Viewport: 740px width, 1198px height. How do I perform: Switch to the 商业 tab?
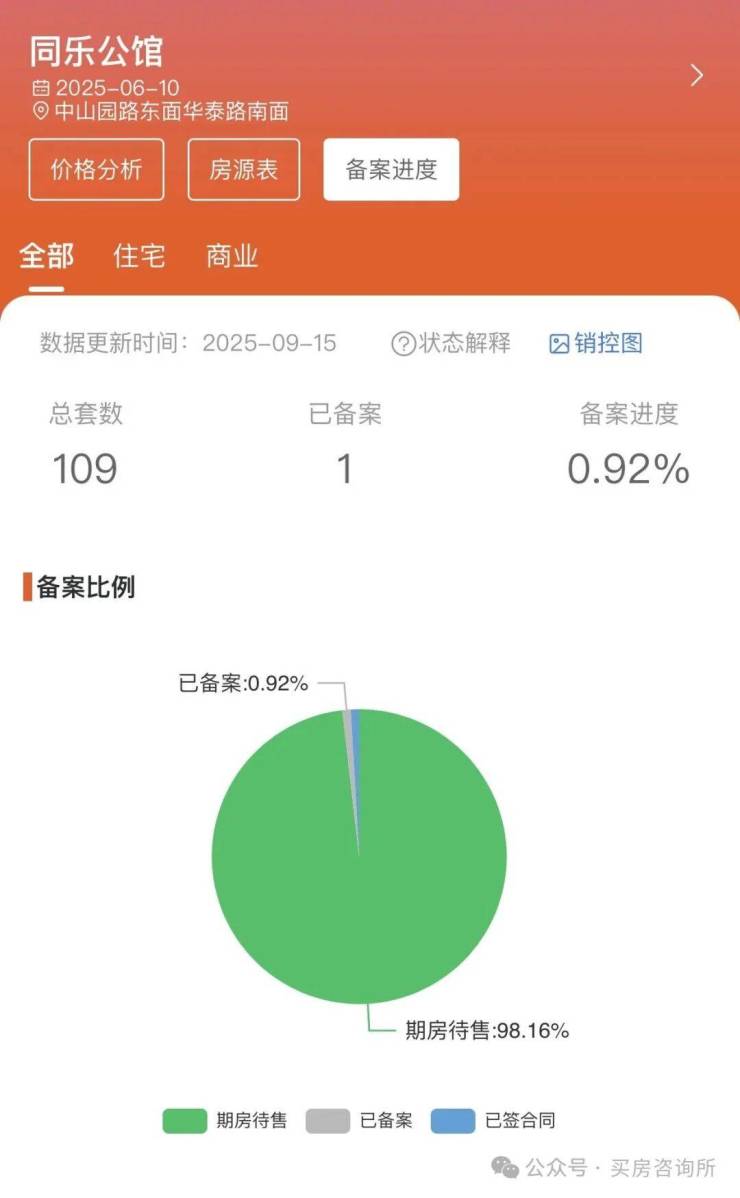coord(232,256)
